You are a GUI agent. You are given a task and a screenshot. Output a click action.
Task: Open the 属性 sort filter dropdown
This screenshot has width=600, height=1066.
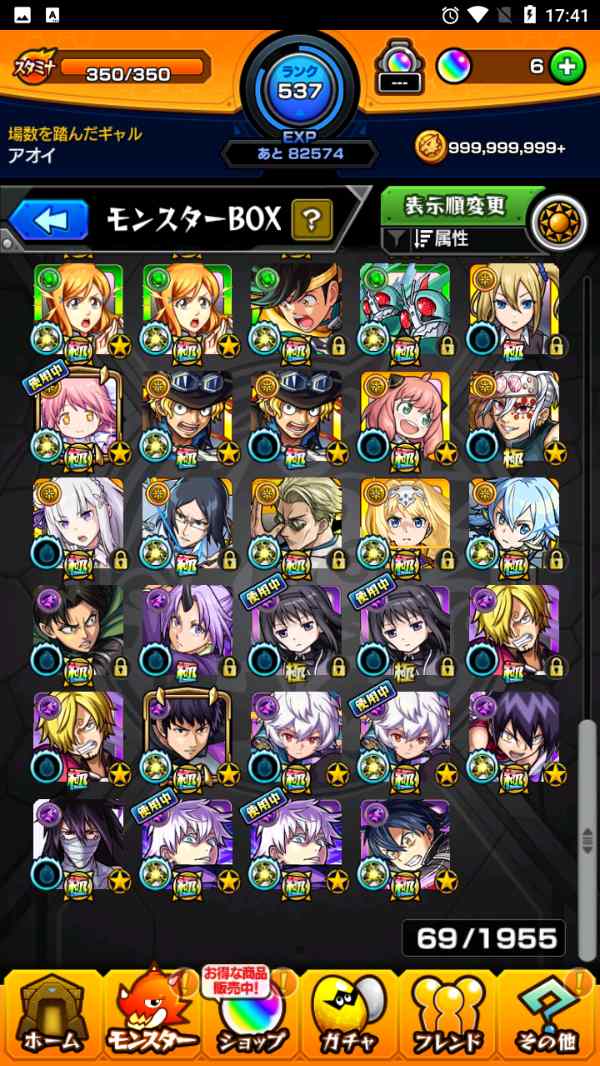coord(455,239)
